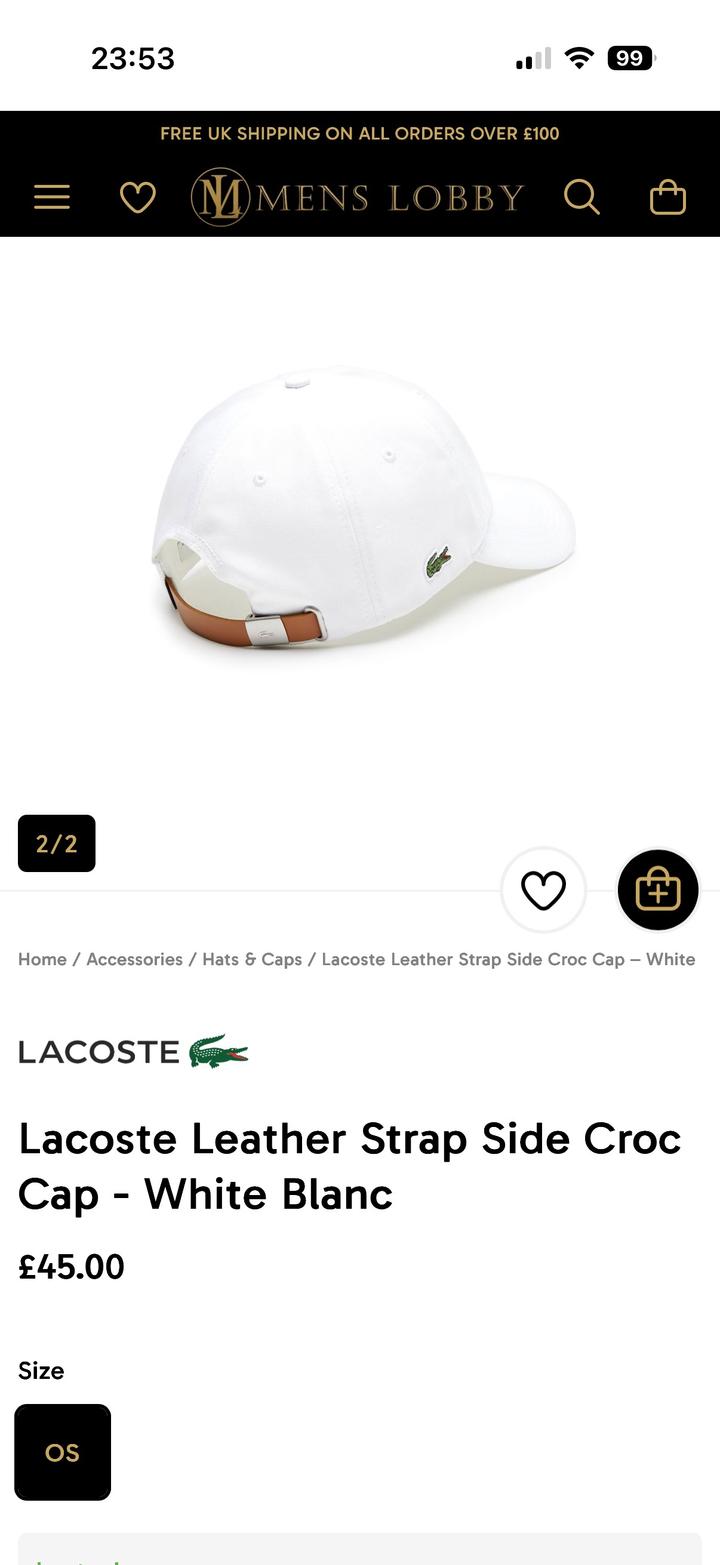This screenshot has height=1565, width=720.
Task: Go to the Mens Lobby homepage logo
Action: pos(357,197)
